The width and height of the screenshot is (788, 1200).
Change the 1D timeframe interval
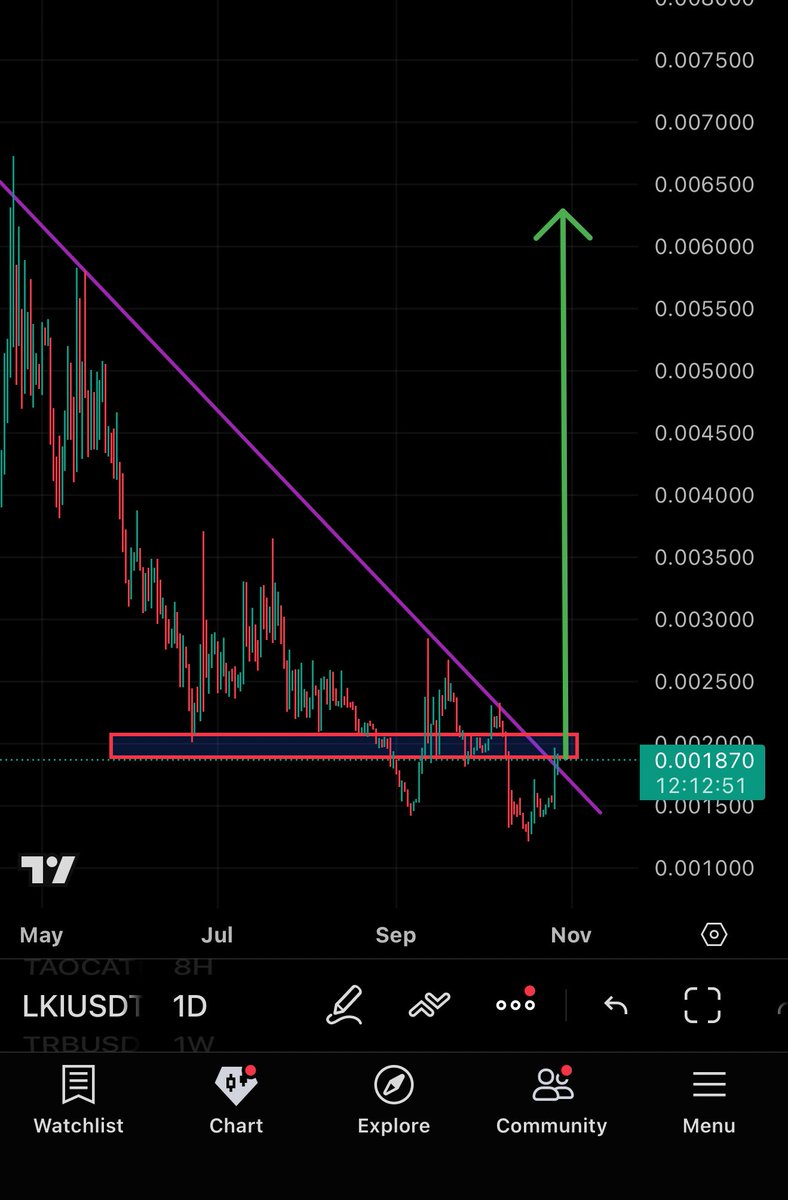pos(190,1006)
